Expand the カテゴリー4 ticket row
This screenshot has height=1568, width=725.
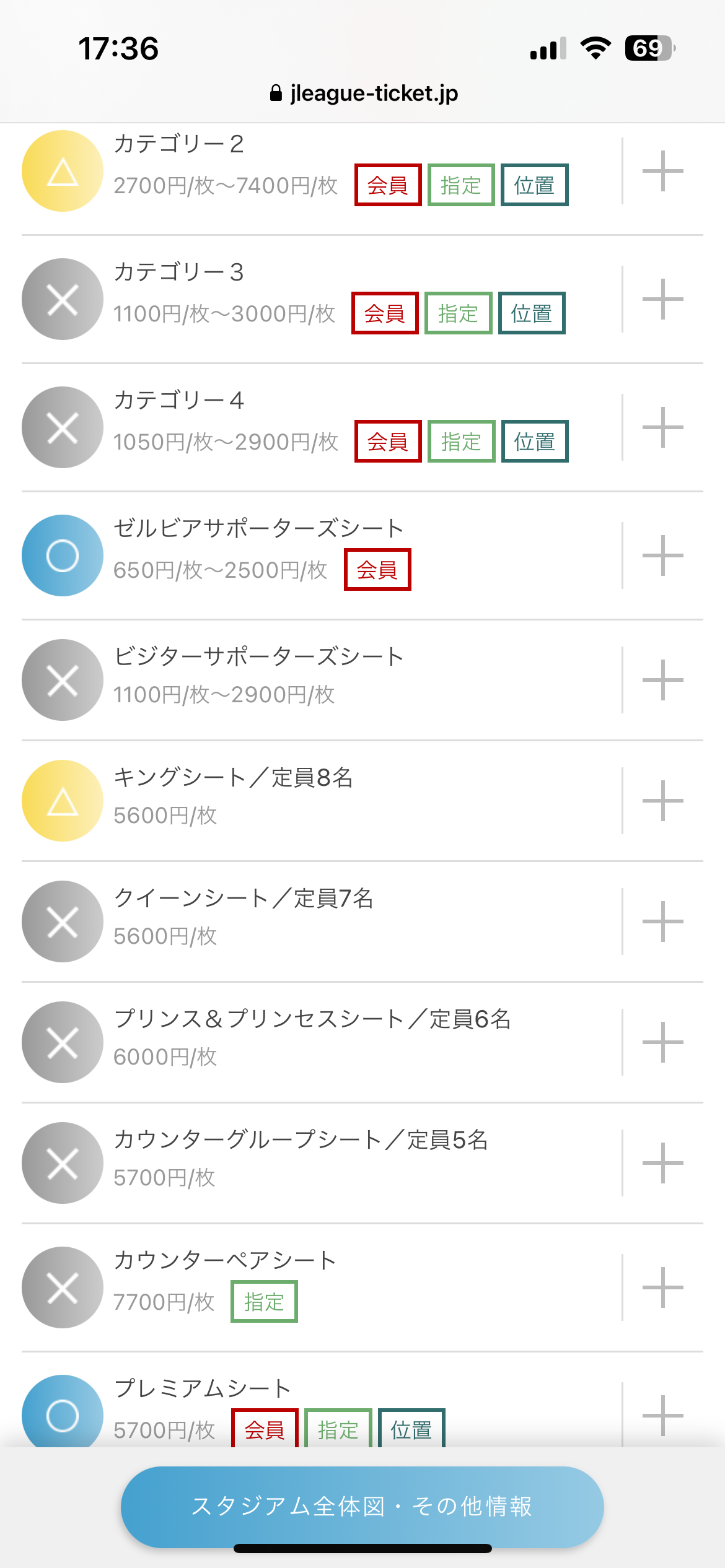pyautogui.click(x=662, y=427)
